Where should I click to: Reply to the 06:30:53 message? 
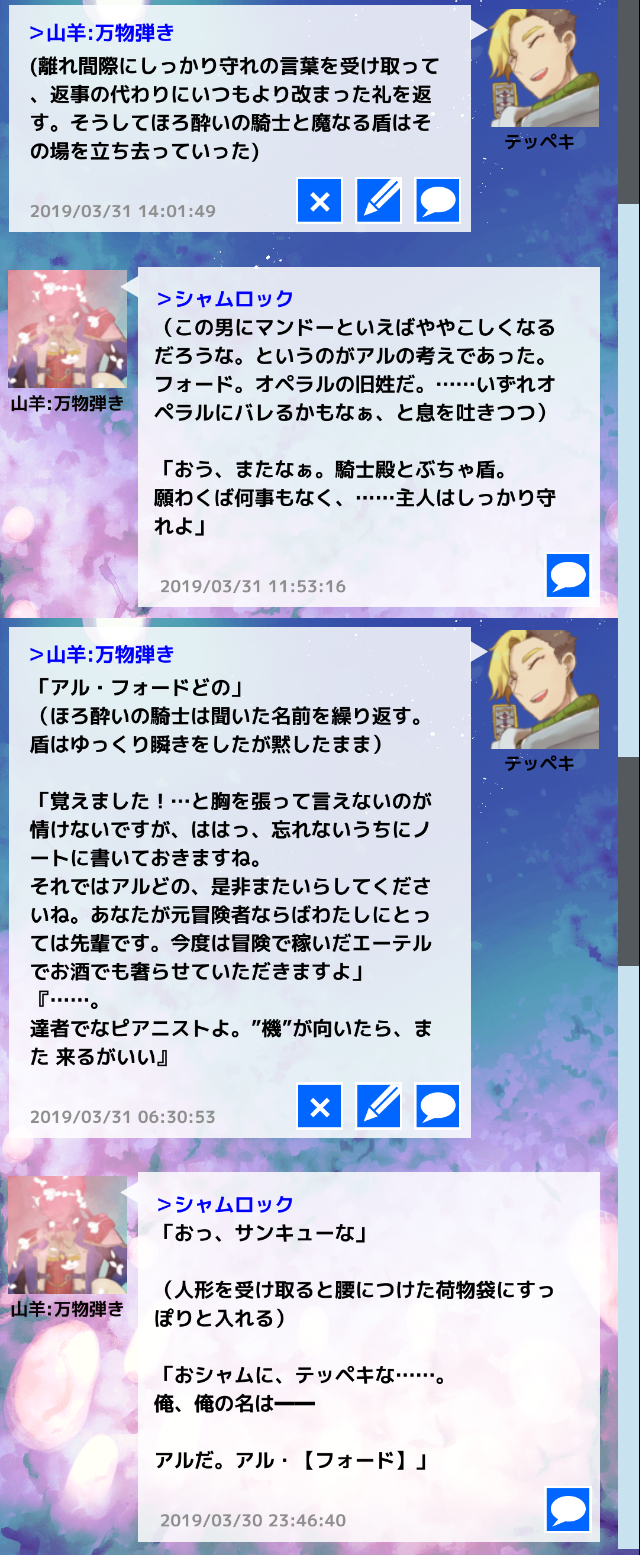tap(438, 1106)
